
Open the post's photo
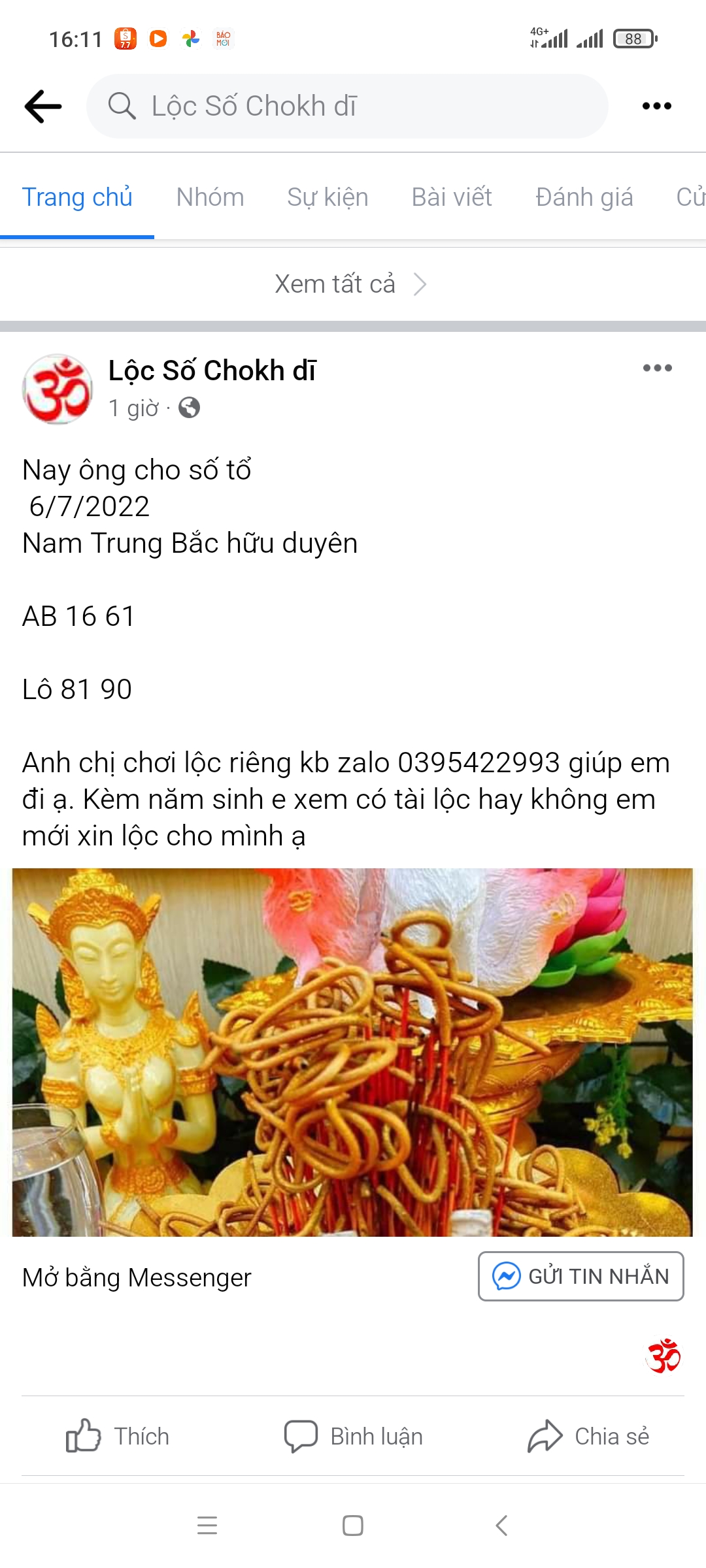(352, 1052)
